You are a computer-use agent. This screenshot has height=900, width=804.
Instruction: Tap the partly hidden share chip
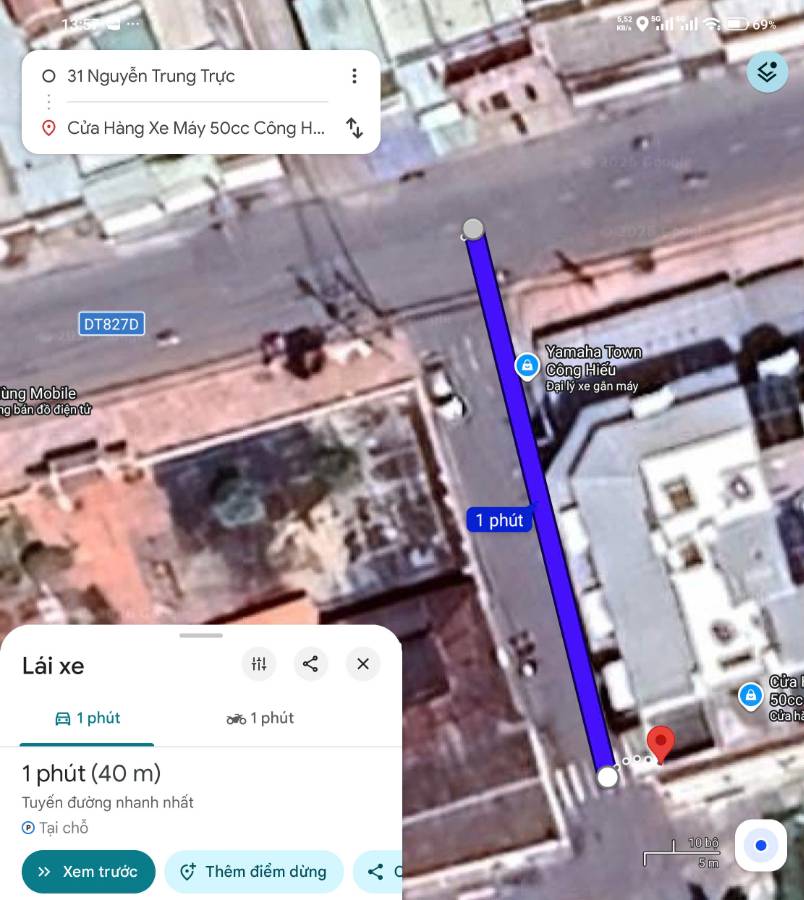[x=380, y=872]
